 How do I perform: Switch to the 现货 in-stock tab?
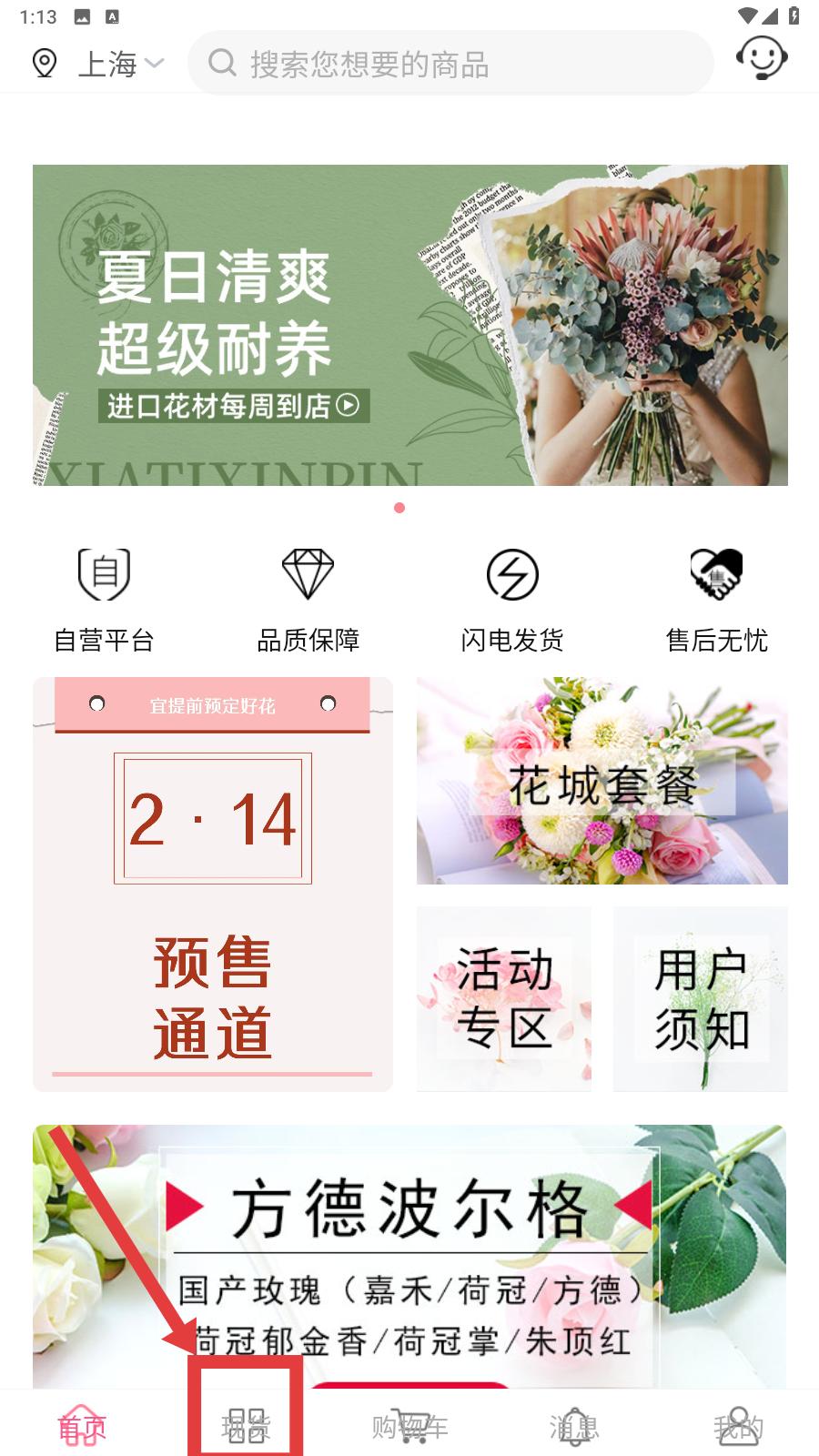click(x=246, y=1425)
